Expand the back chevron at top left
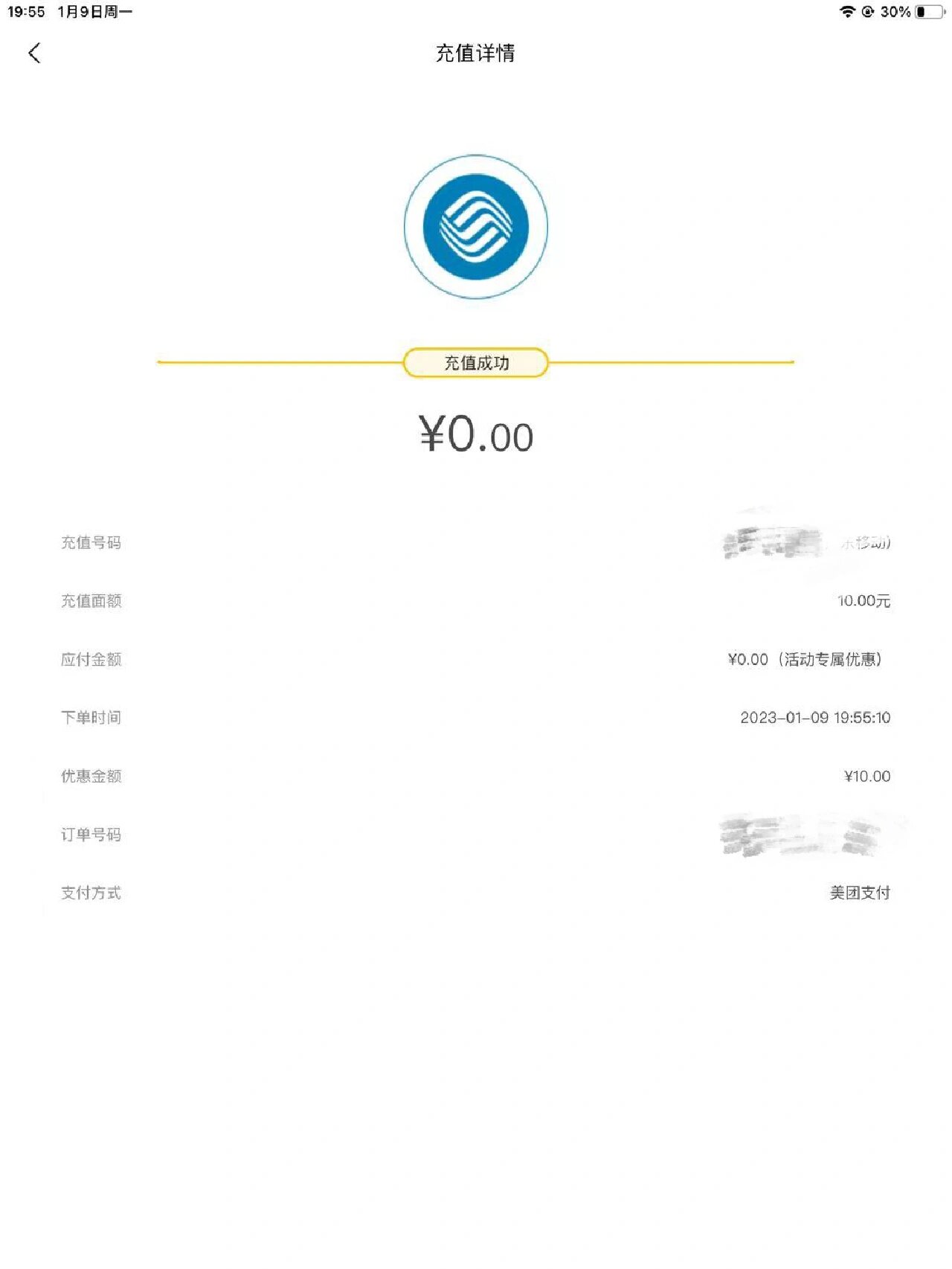This screenshot has height=1269, width=952. tap(33, 54)
